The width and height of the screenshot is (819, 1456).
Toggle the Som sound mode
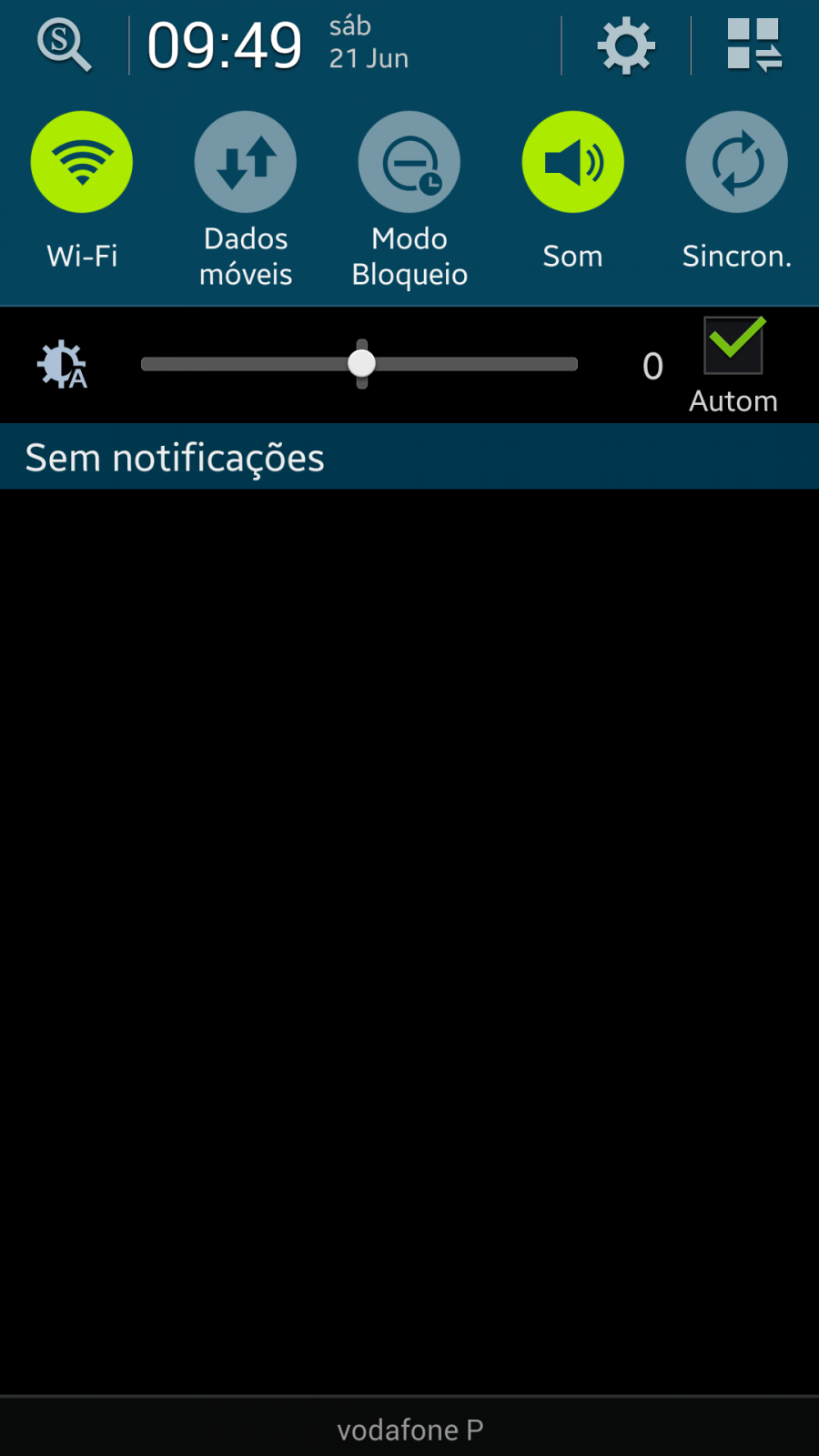[x=573, y=162]
